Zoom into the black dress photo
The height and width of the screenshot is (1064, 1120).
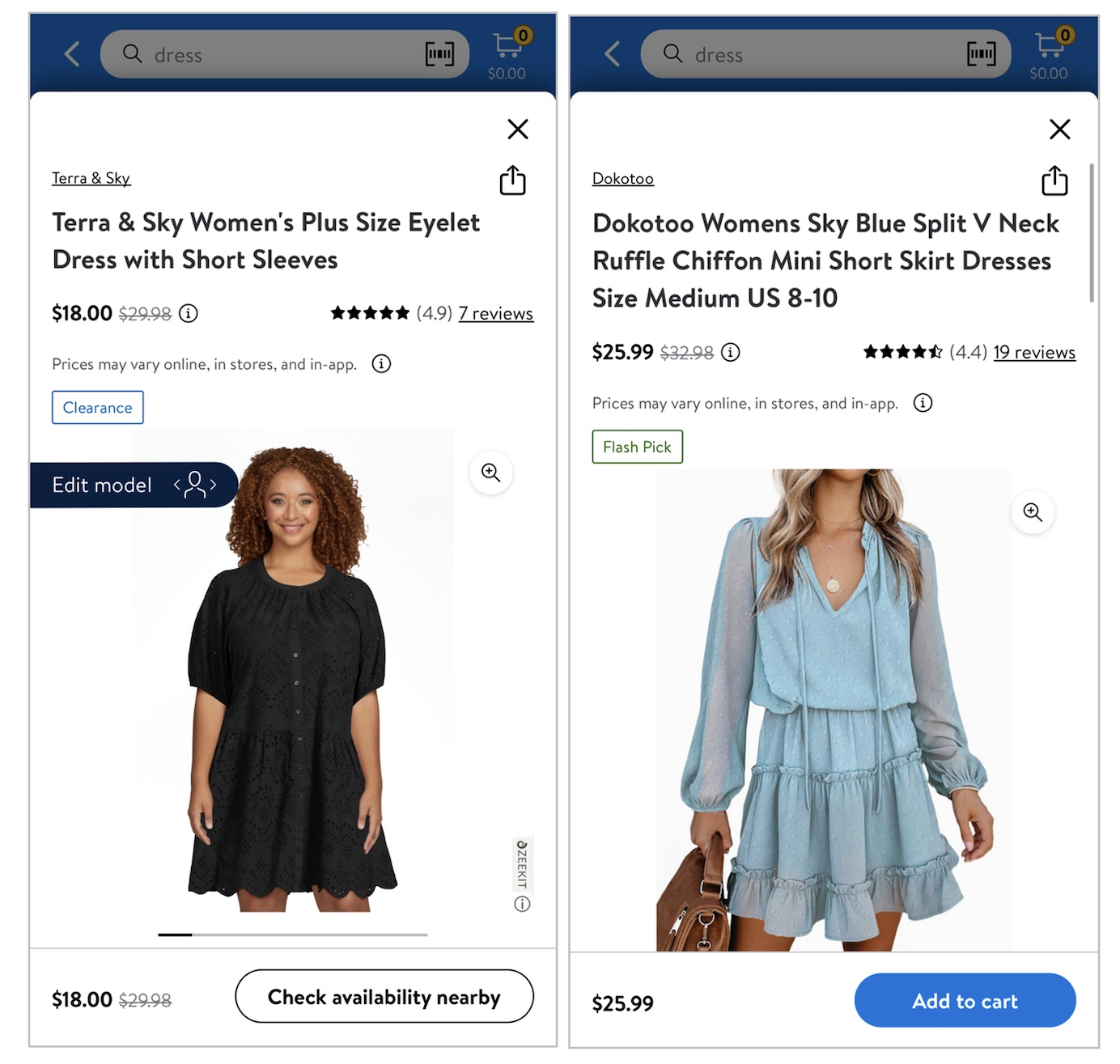[x=490, y=473]
